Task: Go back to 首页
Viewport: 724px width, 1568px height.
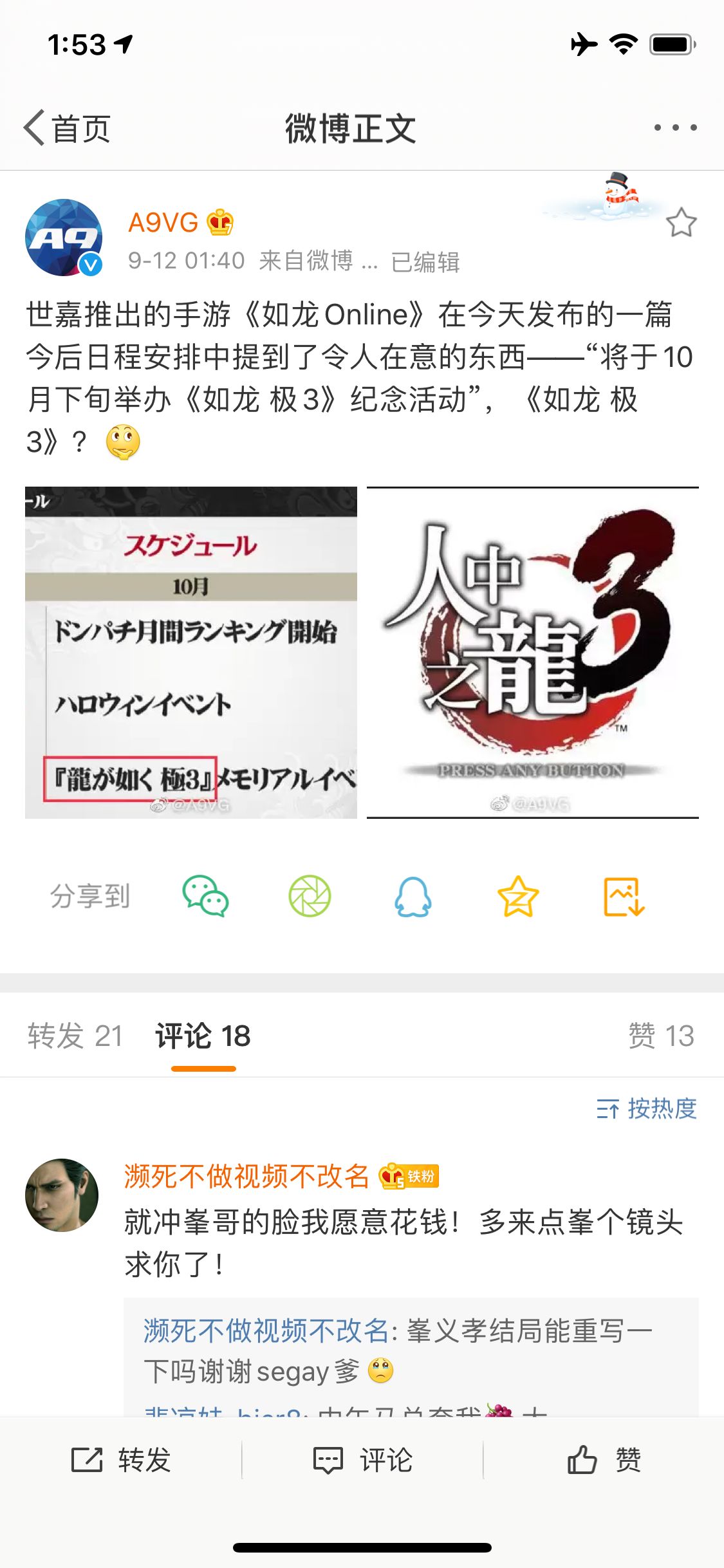Action: click(67, 128)
